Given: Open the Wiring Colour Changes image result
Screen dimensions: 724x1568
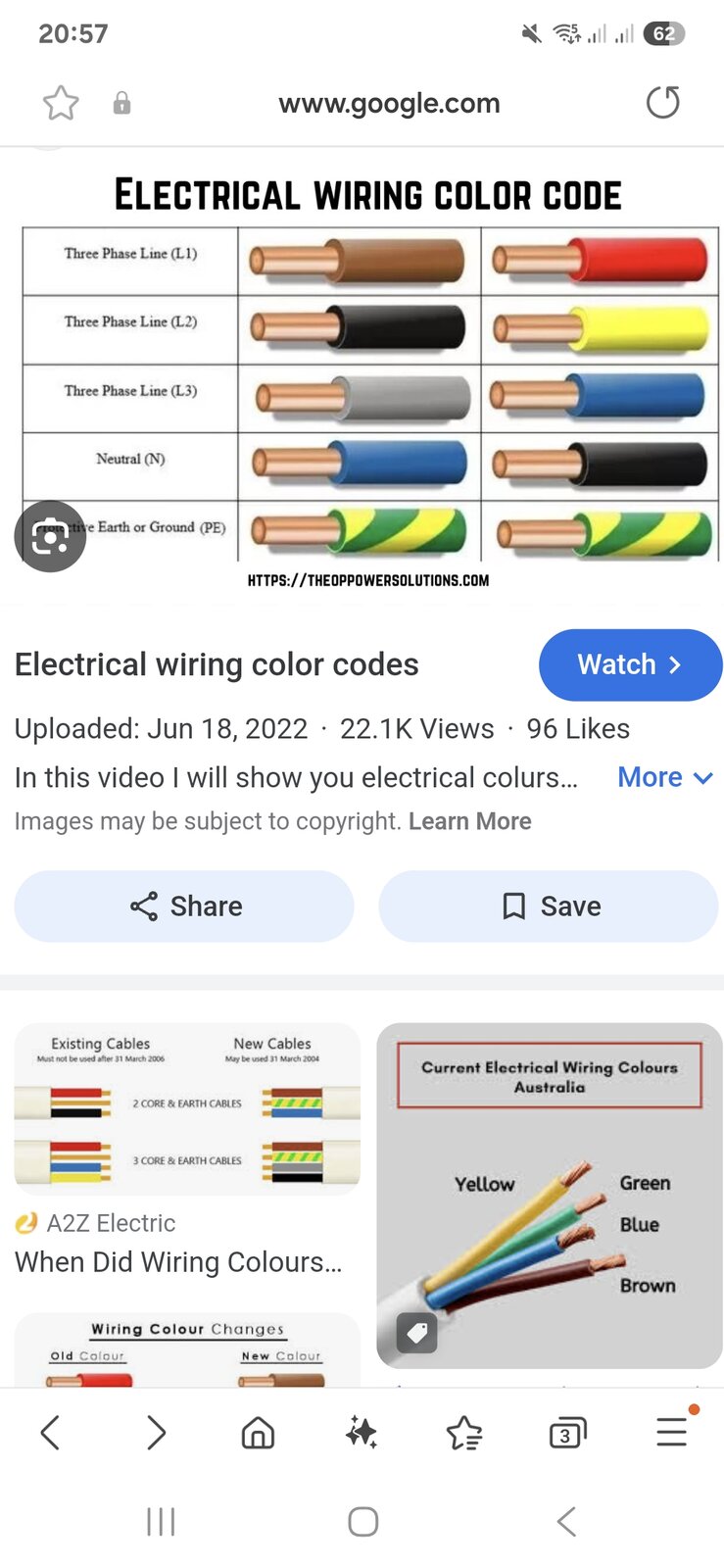Looking at the screenshot, I should (x=187, y=1350).
